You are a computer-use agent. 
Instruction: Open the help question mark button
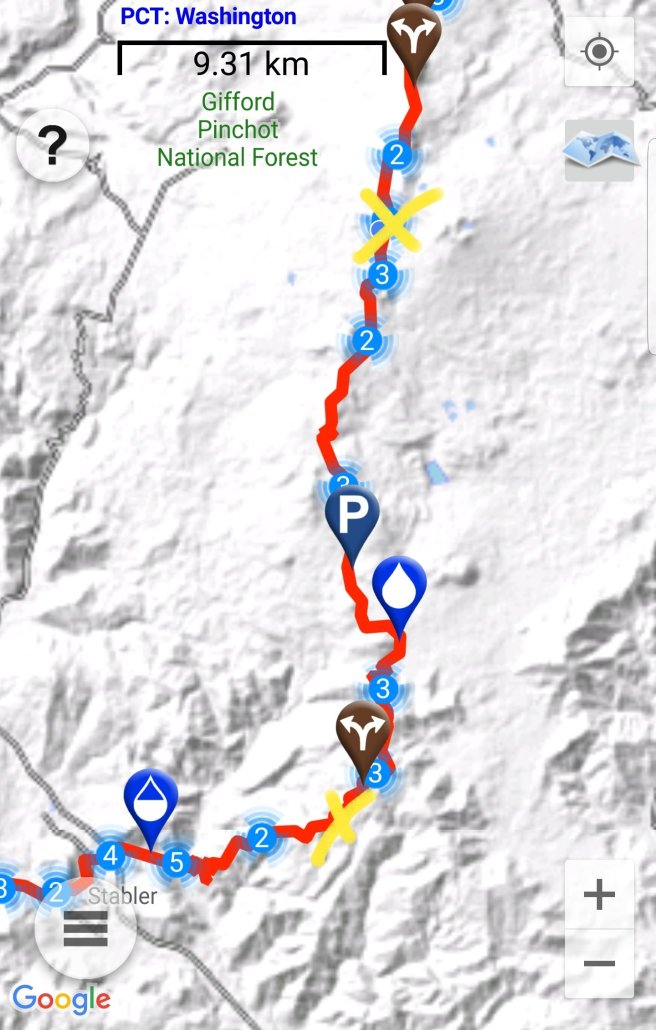(x=52, y=147)
